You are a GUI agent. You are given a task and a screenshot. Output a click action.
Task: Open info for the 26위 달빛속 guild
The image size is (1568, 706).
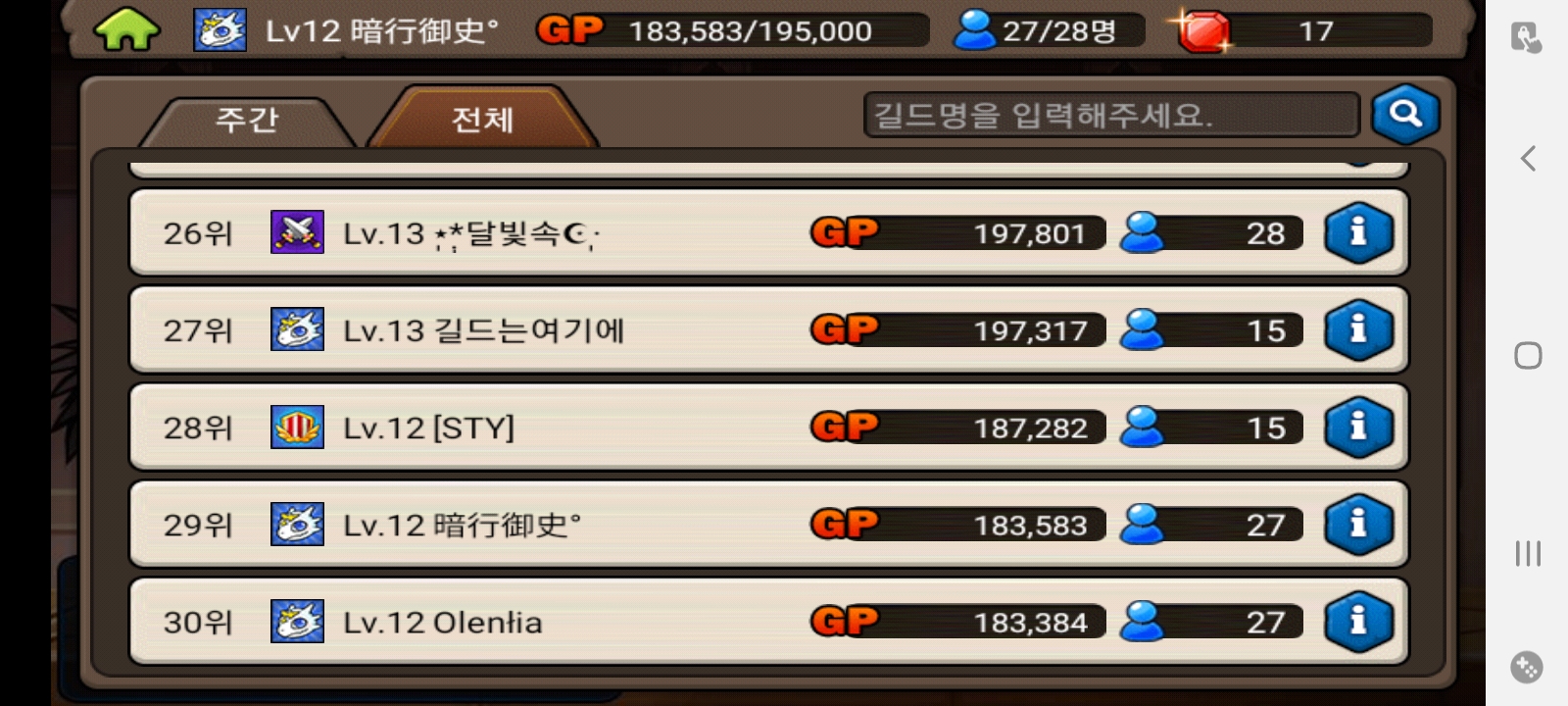pyautogui.click(x=1358, y=233)
